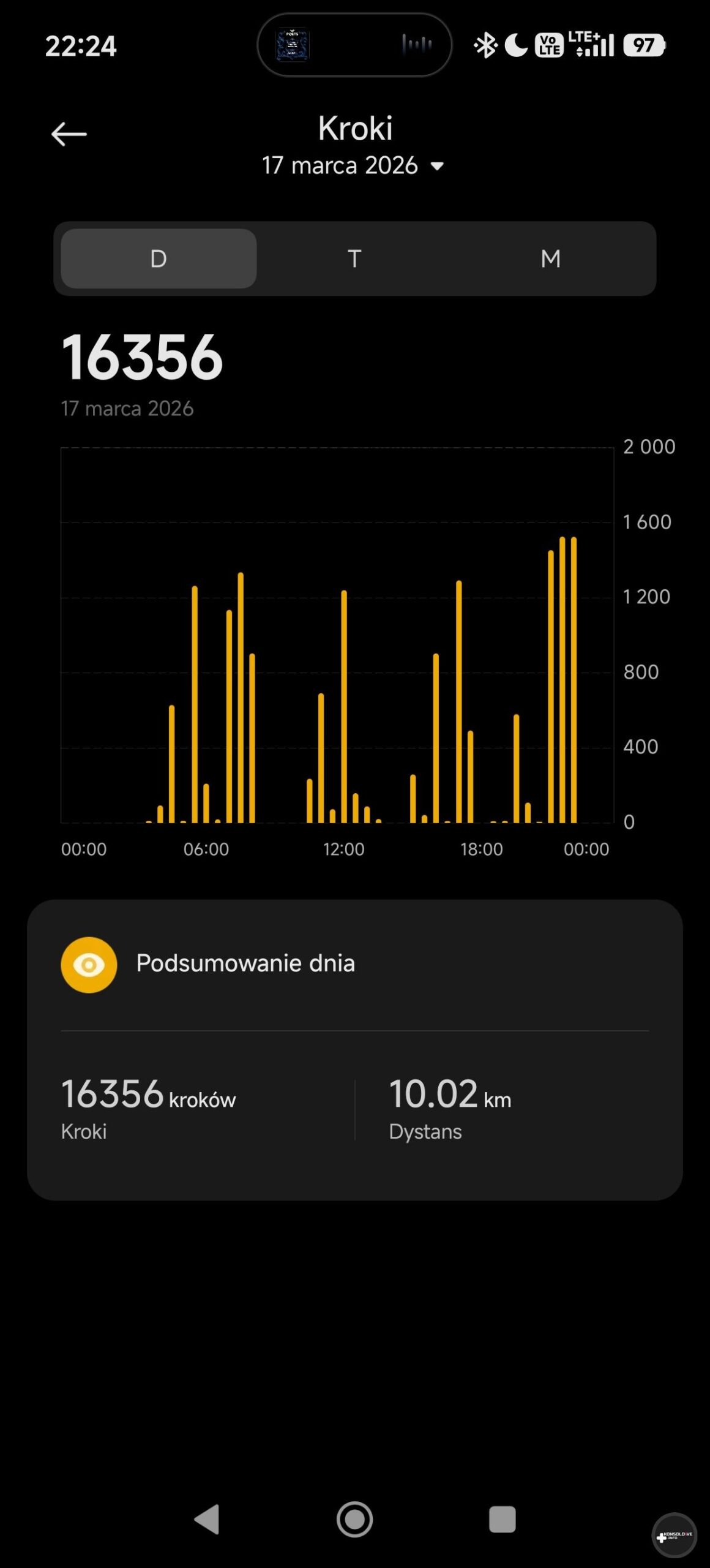The height and width of the screenshot is (1568, 710).
Task: Switch to the M monthly view tab
Action: tap(550, 258)
